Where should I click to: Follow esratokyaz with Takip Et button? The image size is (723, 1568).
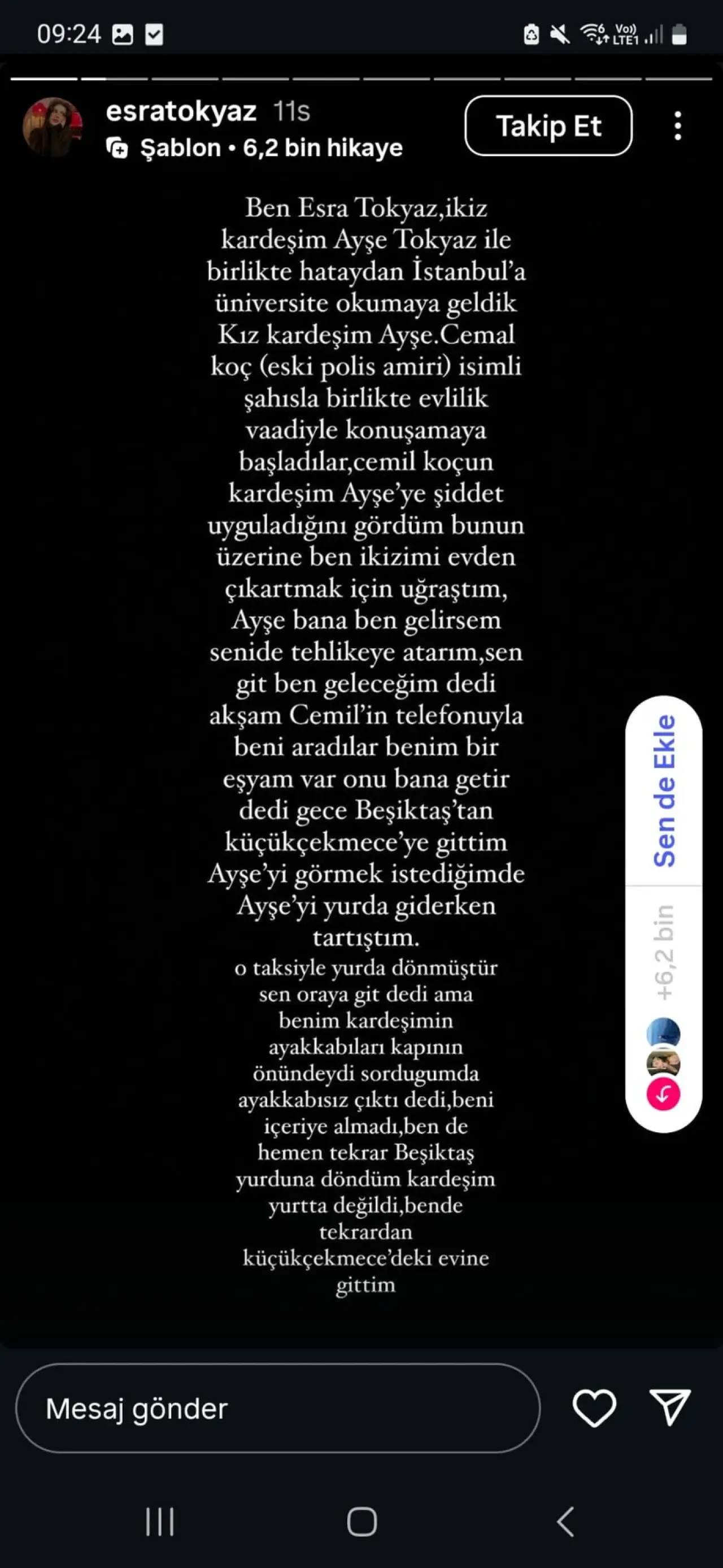click(x=548, y=126)
